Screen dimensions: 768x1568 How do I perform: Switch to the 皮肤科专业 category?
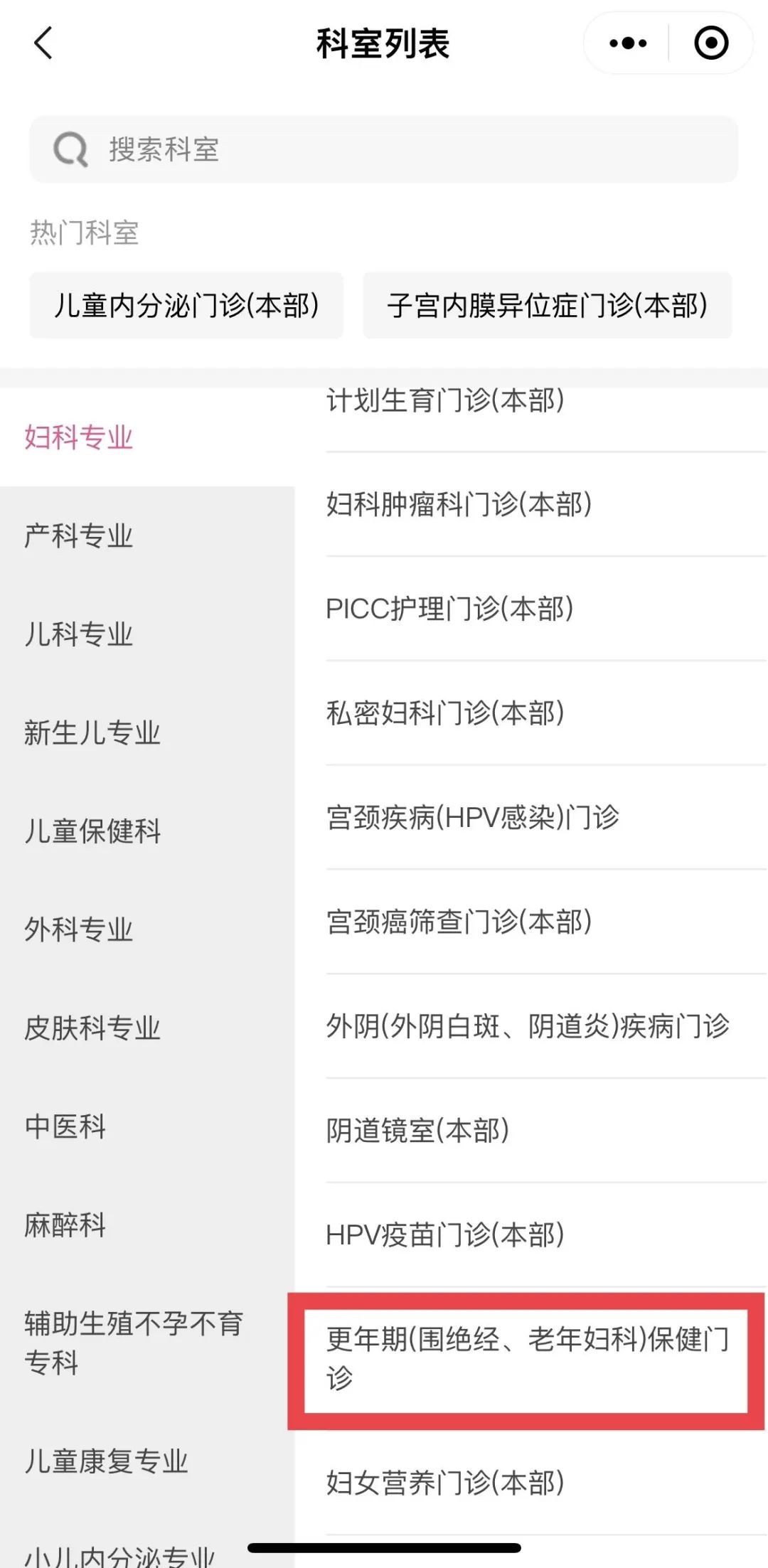pyautogui.click(x=92, y=1028)
